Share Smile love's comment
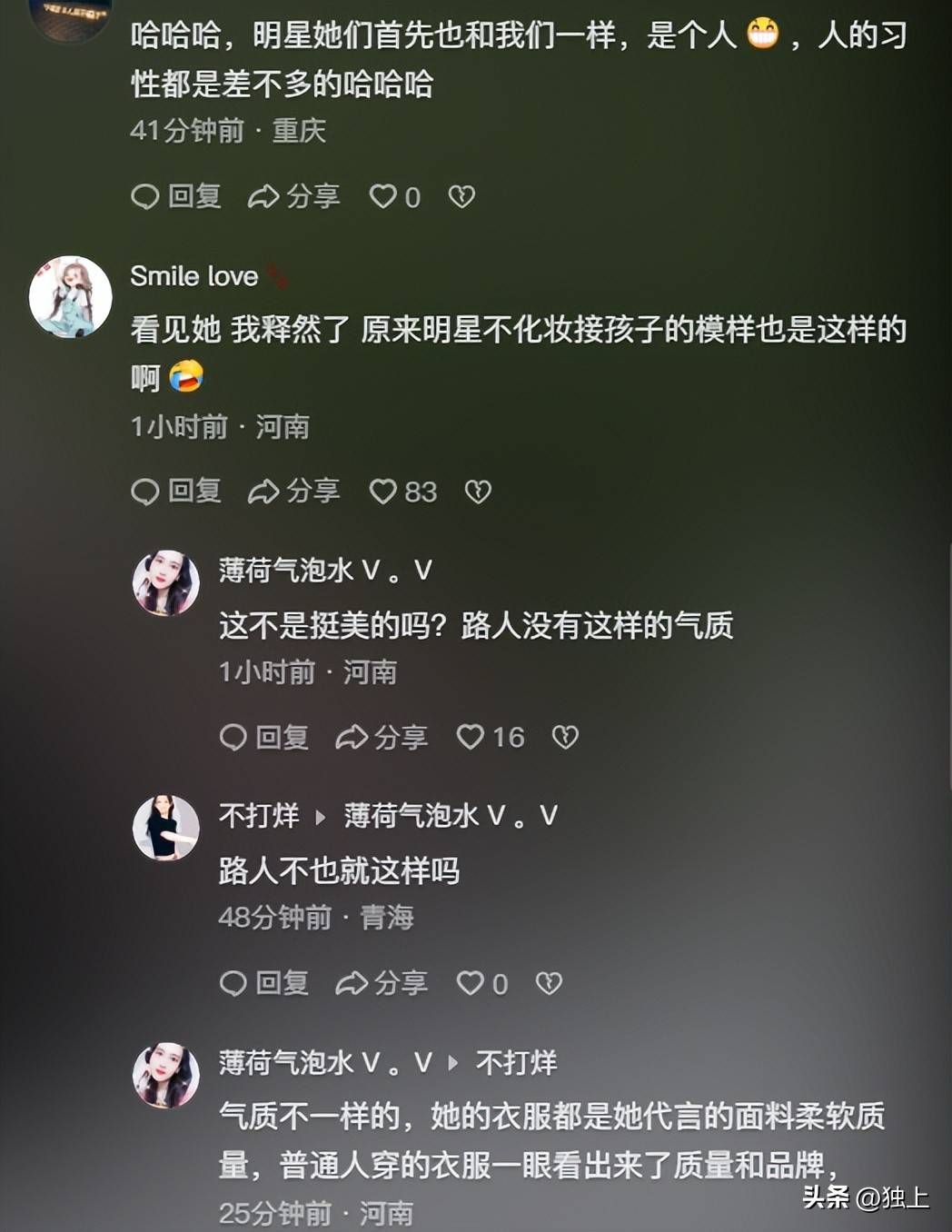This screenshot has width=952, height=1232. 294,492
